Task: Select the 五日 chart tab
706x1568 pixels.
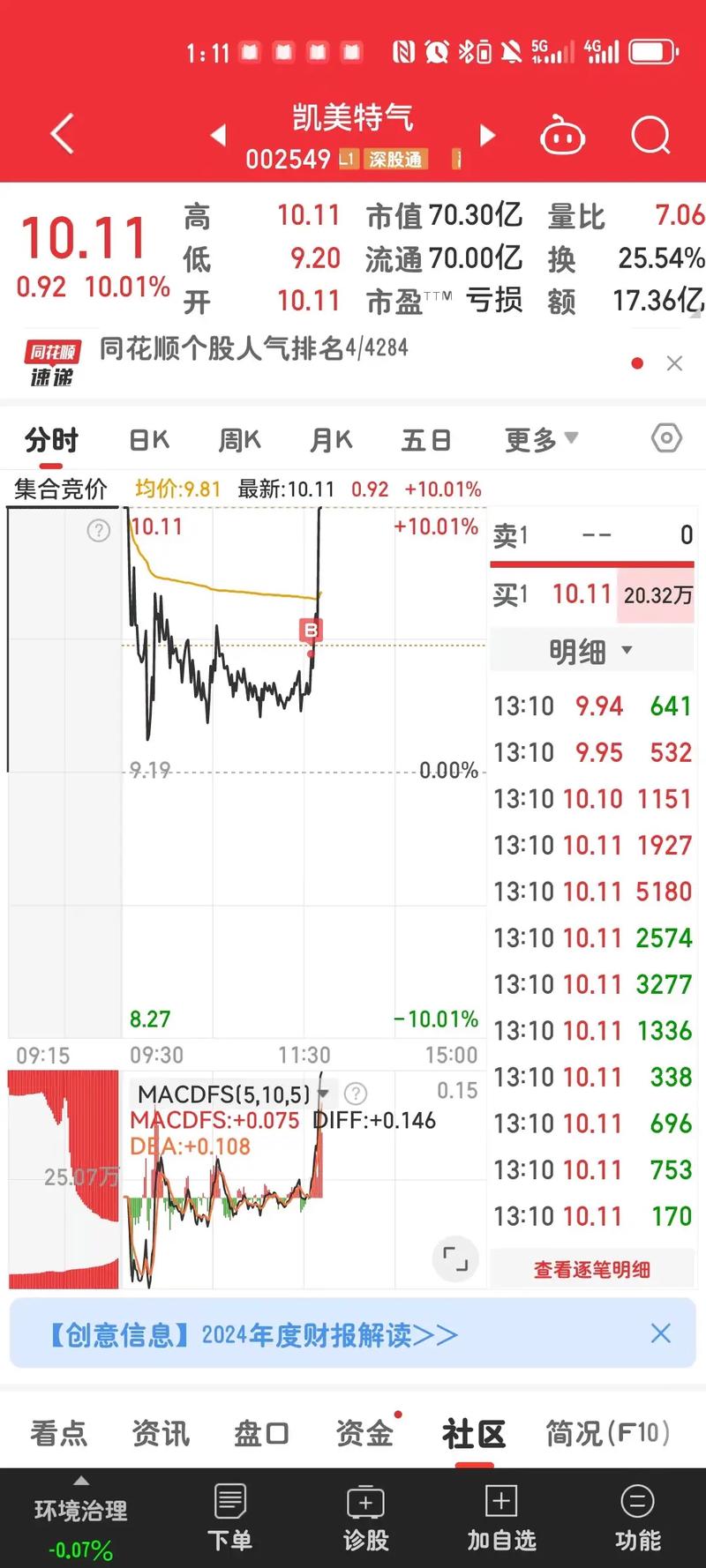Action: (426, 439)
